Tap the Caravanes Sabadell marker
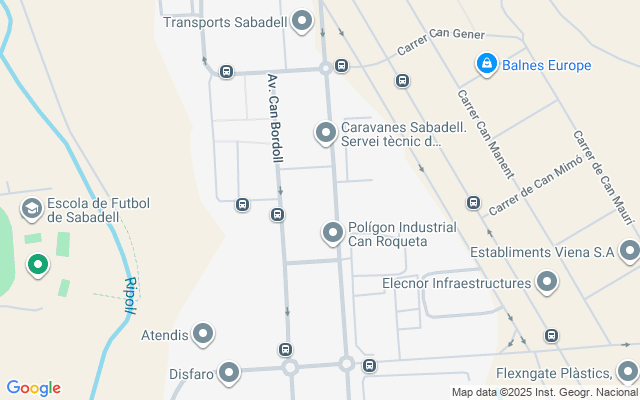Image resolution: width=640 pixels, height=400 pixels. click(x=325, y=132)
